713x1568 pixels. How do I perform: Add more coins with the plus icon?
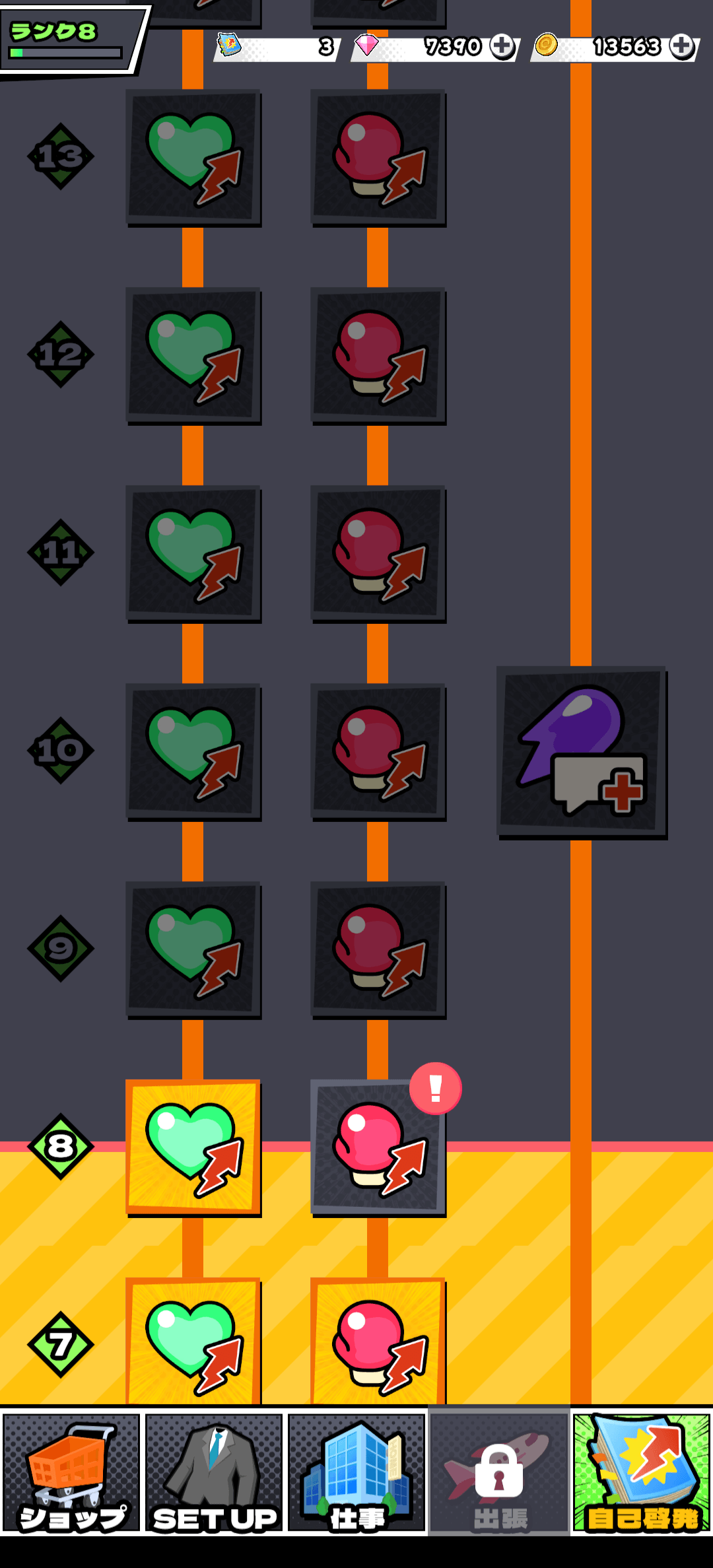(x=682, y=46)
